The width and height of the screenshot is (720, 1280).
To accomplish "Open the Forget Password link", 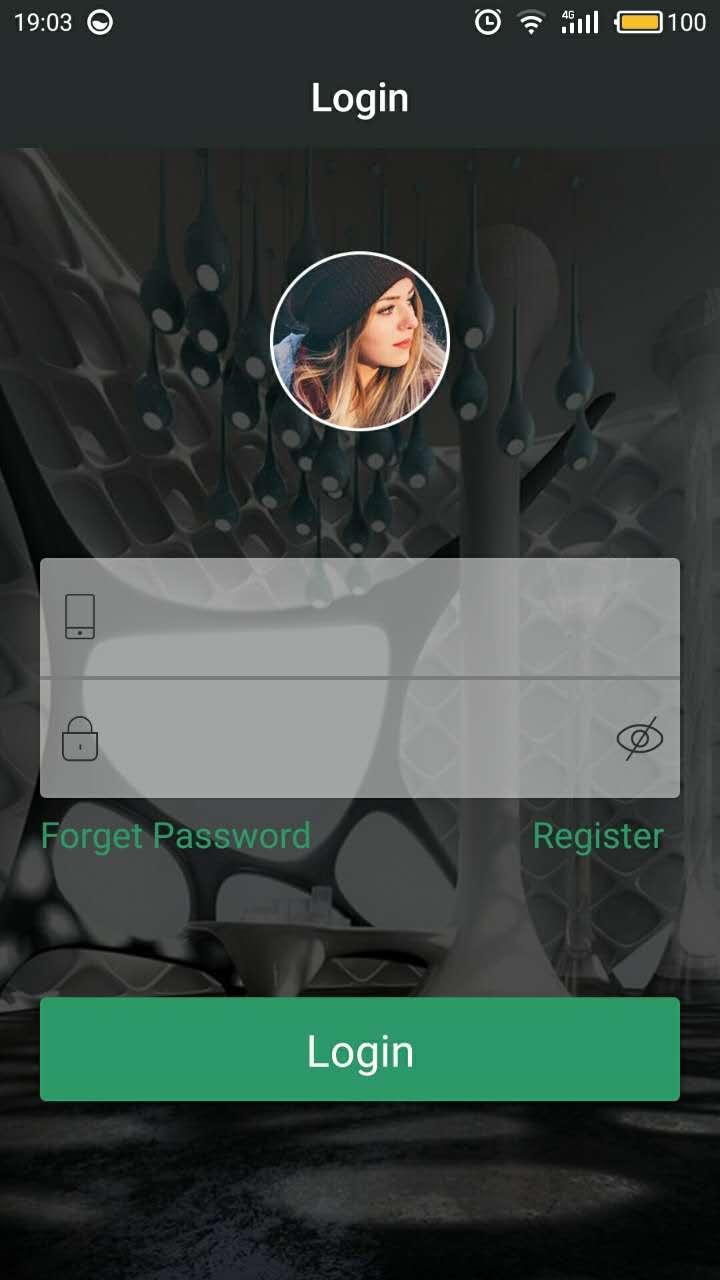I will pos(176,836).
